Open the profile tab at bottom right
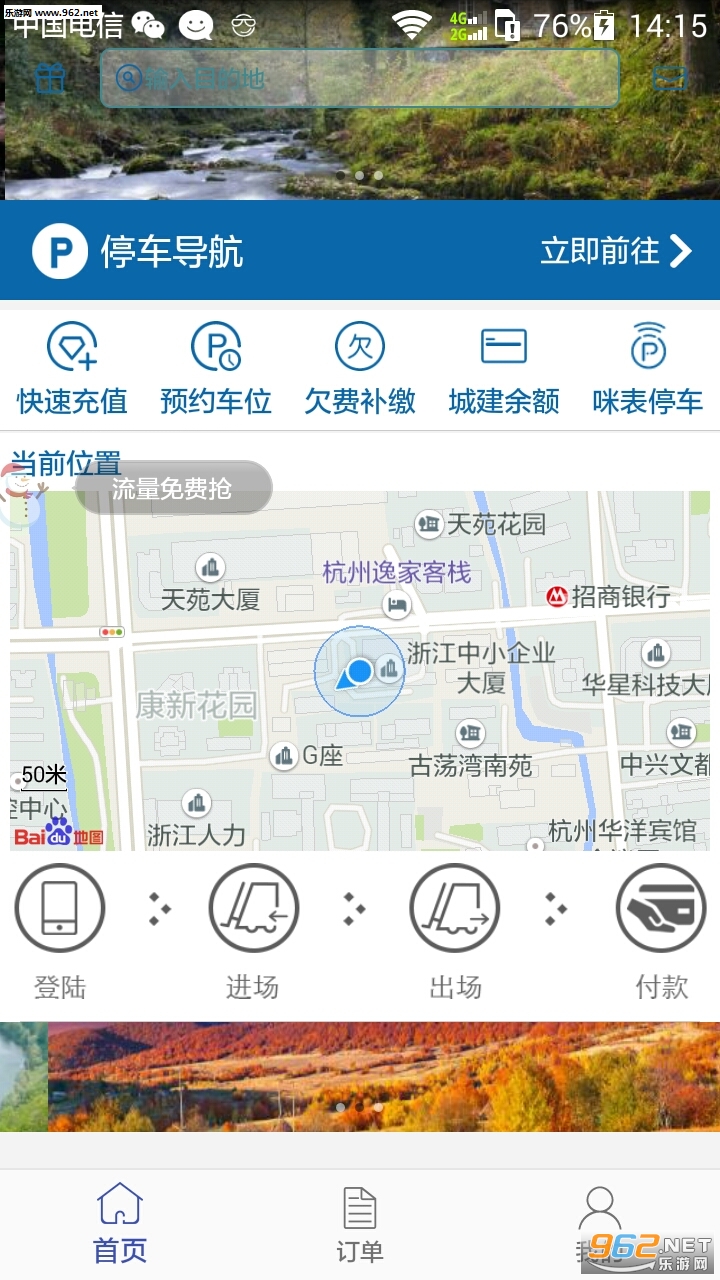This screenshot has width=720, height=1280. 599,1223
